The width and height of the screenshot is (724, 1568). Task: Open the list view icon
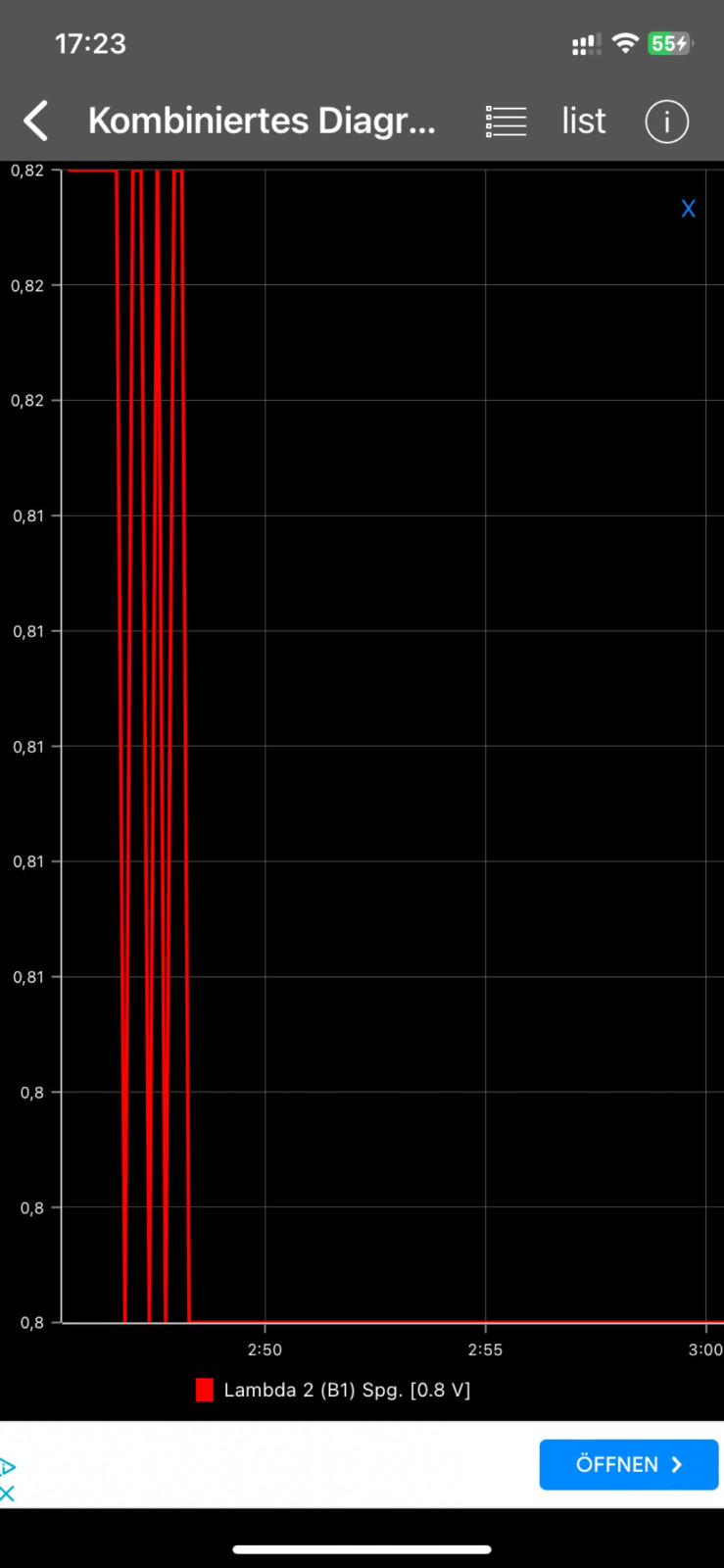tap(506, 122)
